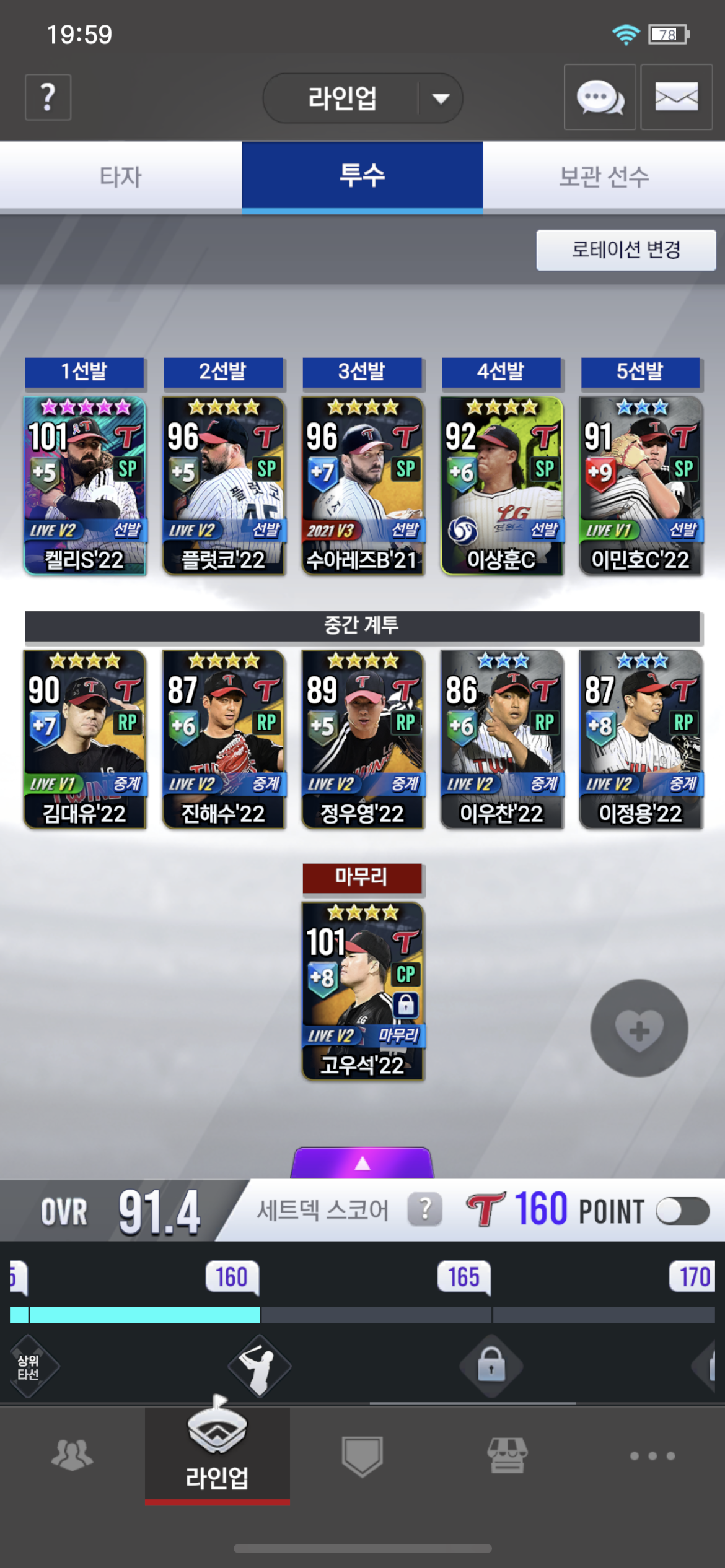The width and height of the screenshot is (725, 1568).
Task: Tap the 로테이션 변경 button
Action: 626,250
